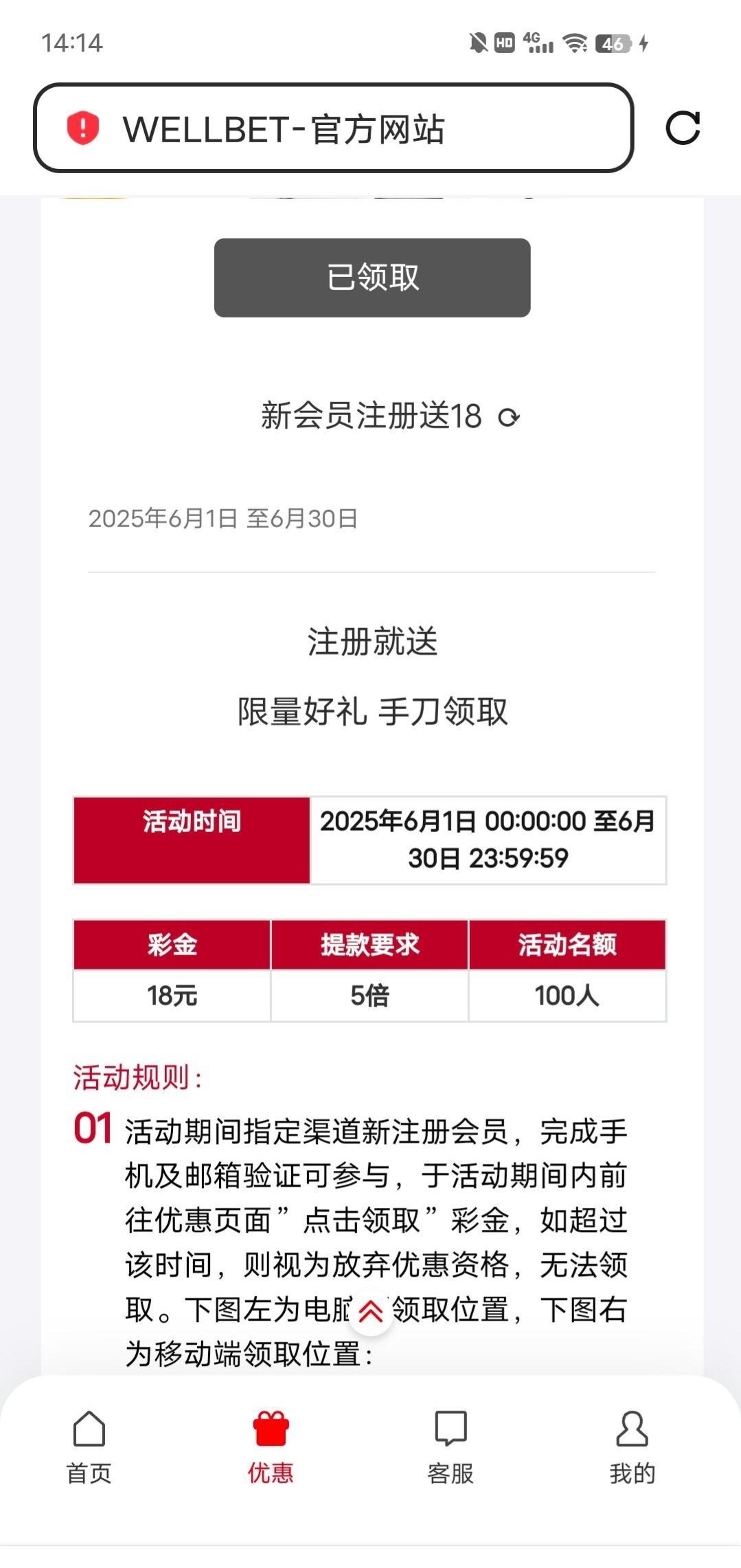Tap the 已领取 button
Image resolution: width=741 pixels, height=1568 pixels.
372,278
